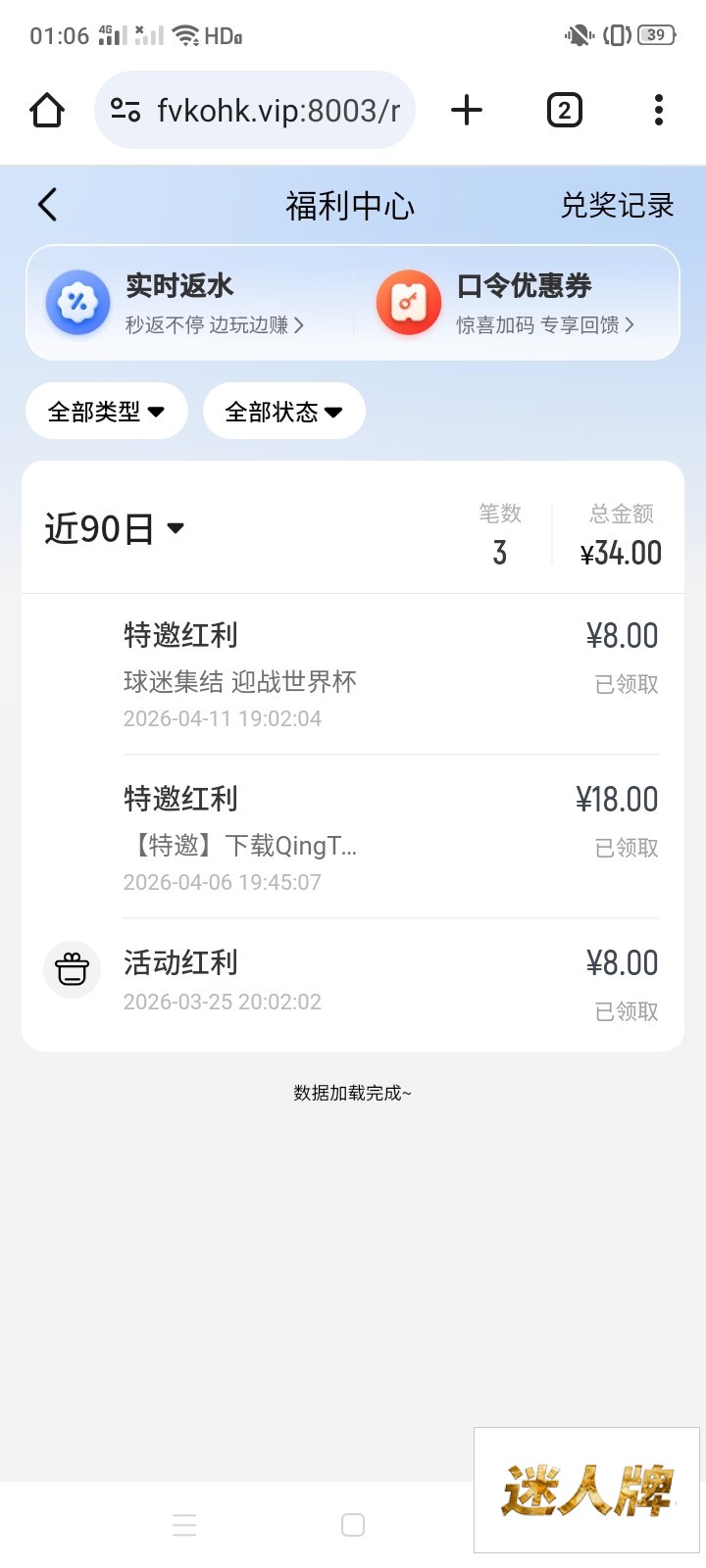Open the tab switcher showing 2 tabs
Image resolution: width=706 pixels, height=1568 pixels.
(x=564, y=111)
